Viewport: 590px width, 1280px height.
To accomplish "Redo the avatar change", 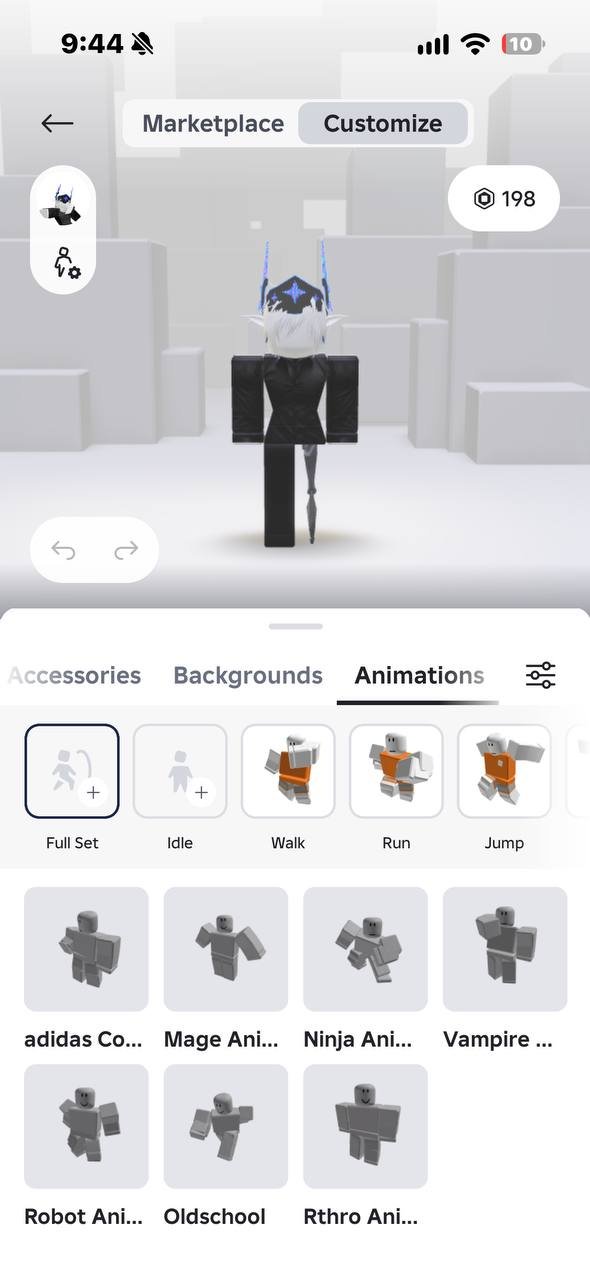I will pos(126,550).
